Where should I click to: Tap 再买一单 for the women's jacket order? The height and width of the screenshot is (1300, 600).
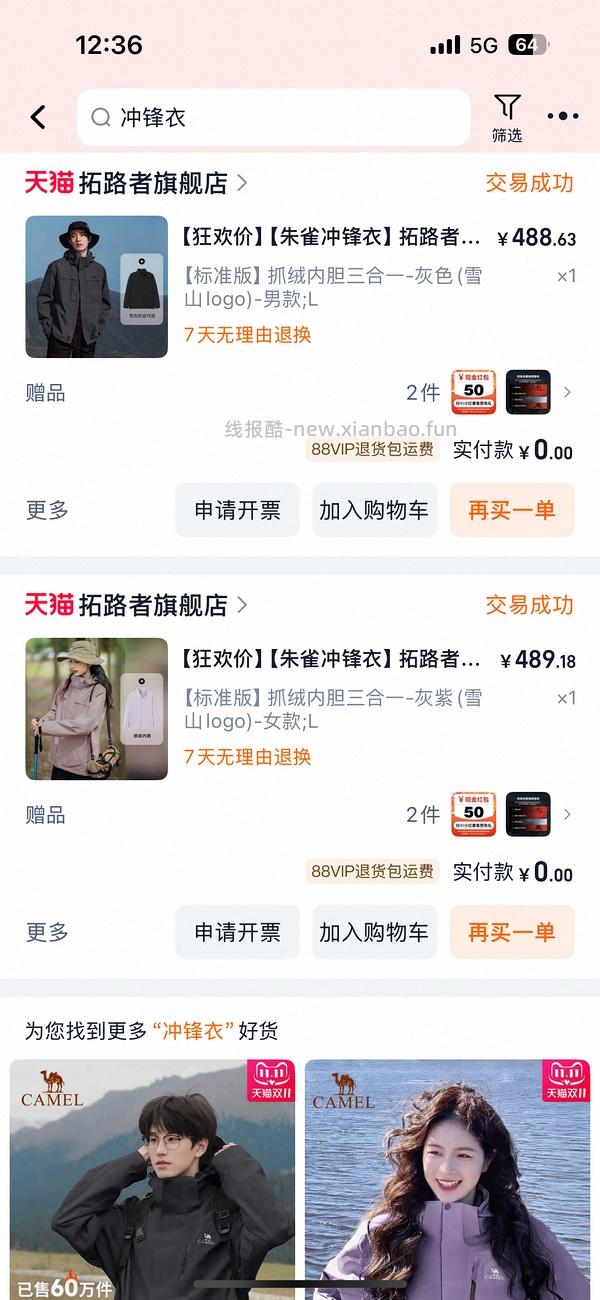(511, 933)
